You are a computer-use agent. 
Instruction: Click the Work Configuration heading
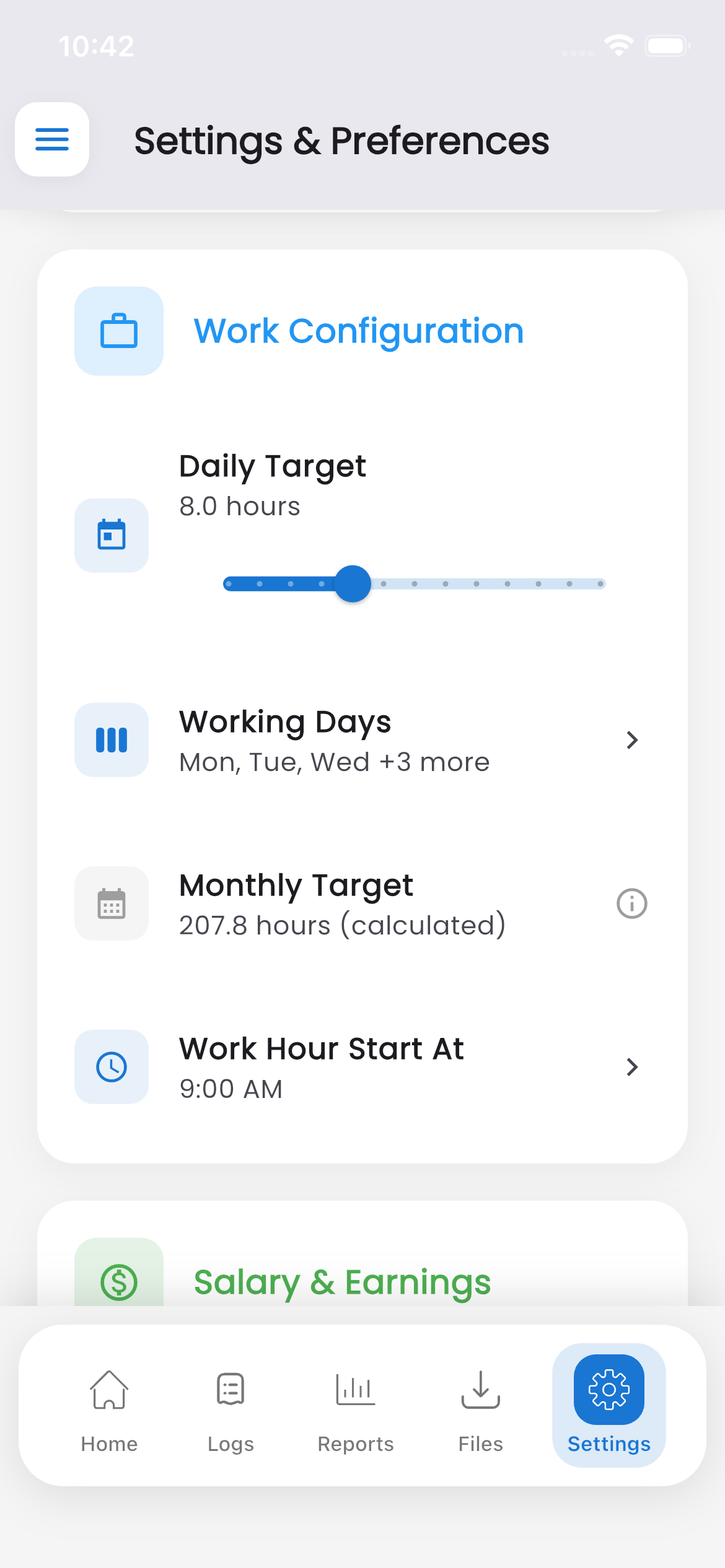pos(358,331)
